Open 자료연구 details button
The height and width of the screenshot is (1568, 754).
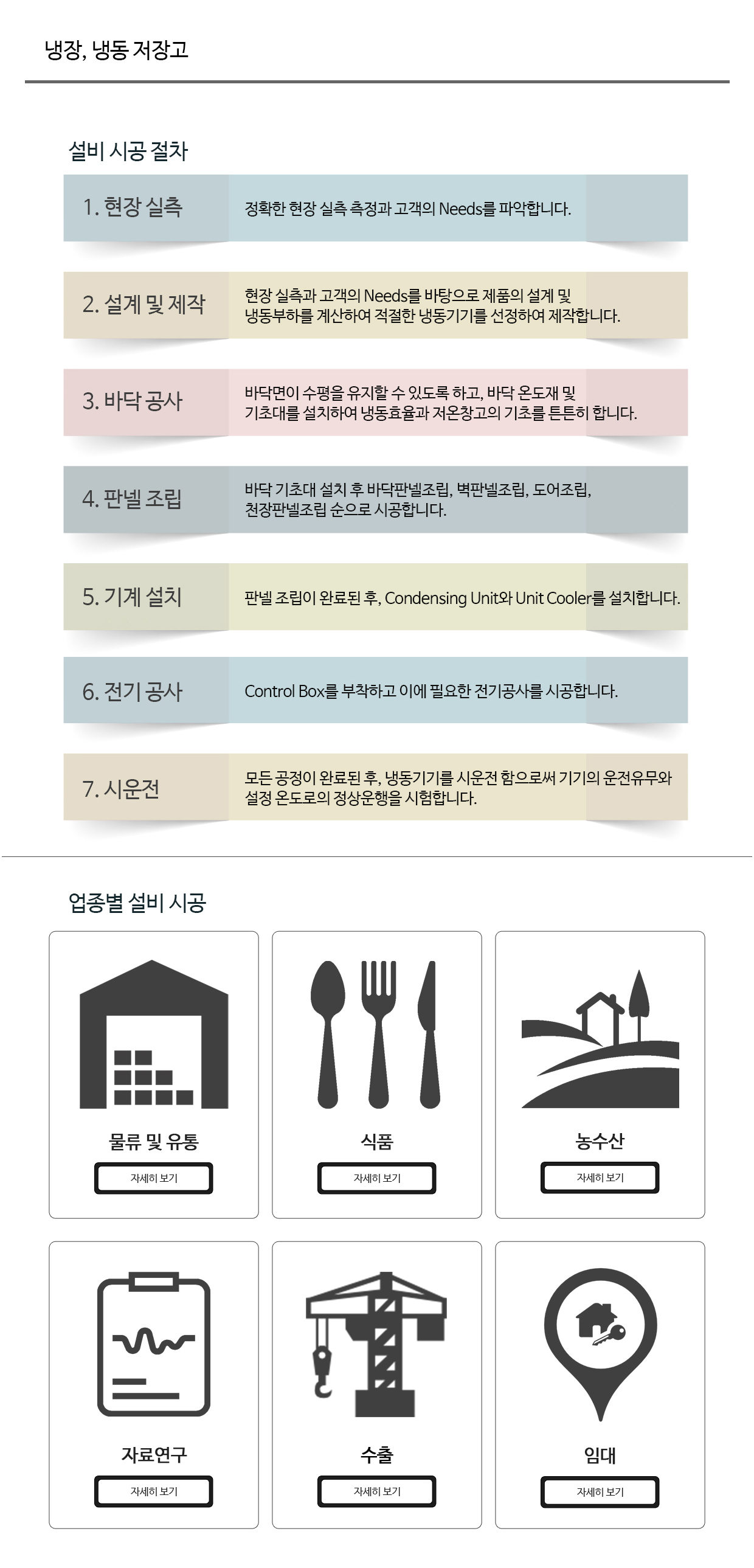pos(153,1491)
